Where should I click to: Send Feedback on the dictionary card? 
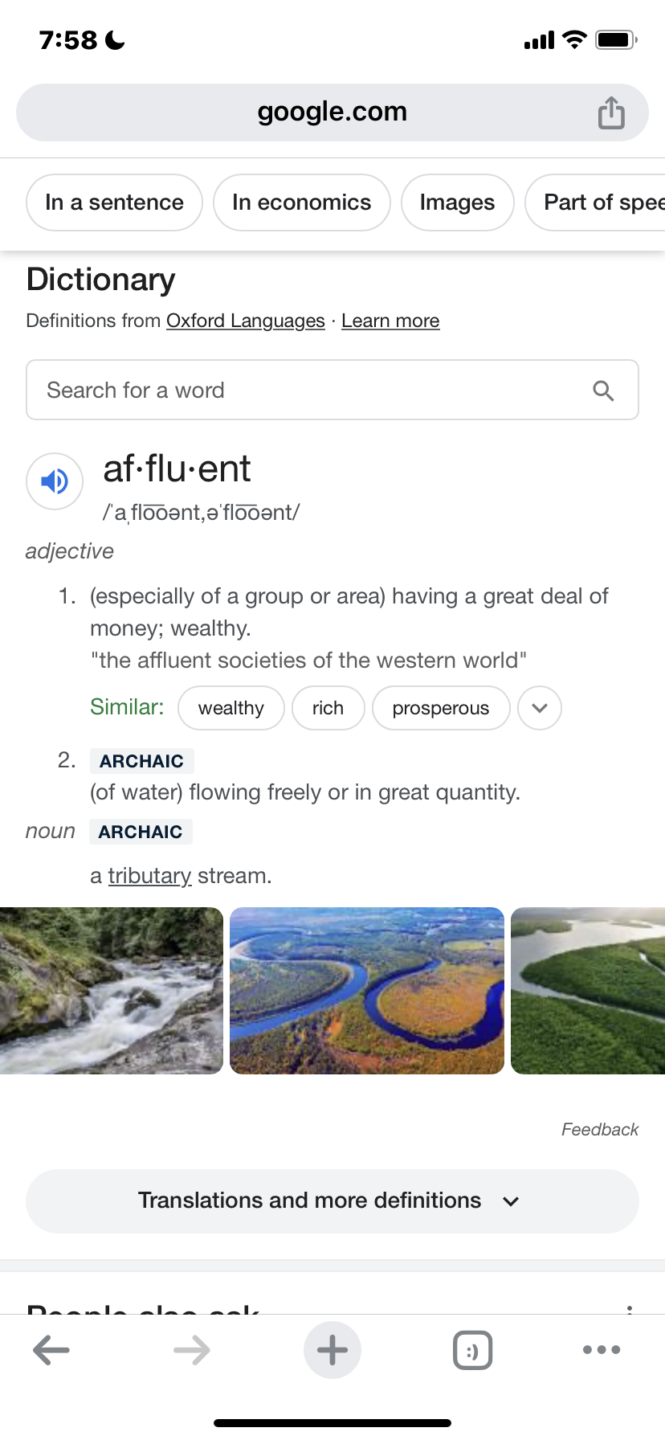point(599,1129)
